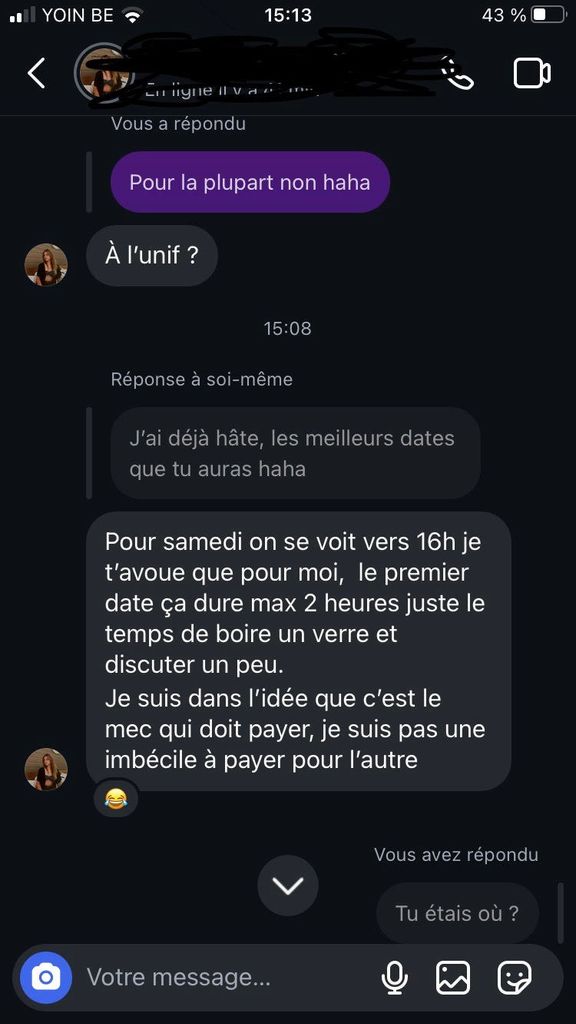View the laughing emoji reaction on message
Image resolution: width=576 pixels, height=1024 pixels.
coord(116,798)
